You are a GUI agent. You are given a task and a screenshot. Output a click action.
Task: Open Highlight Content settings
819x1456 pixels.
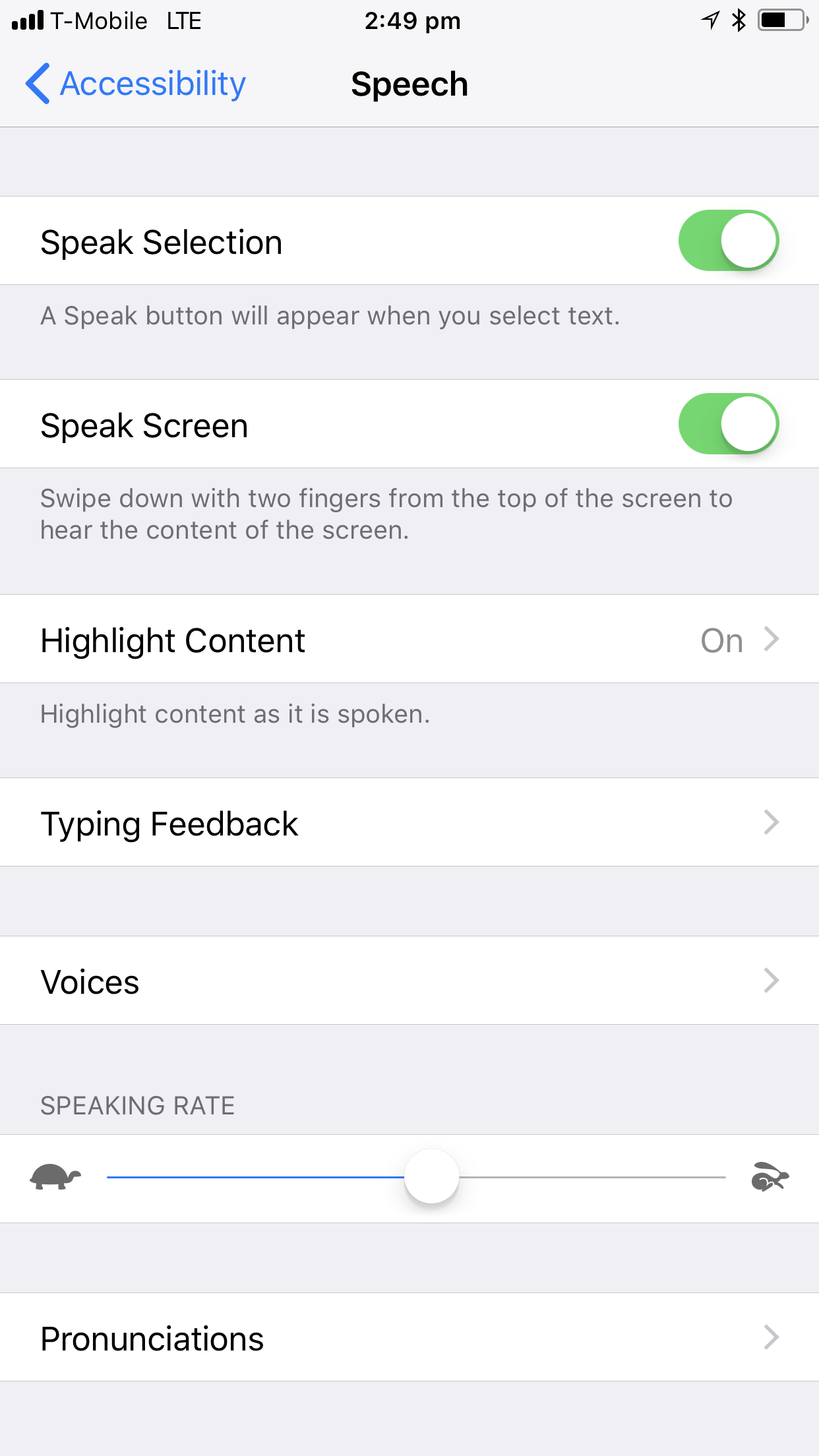click(409, 639)
